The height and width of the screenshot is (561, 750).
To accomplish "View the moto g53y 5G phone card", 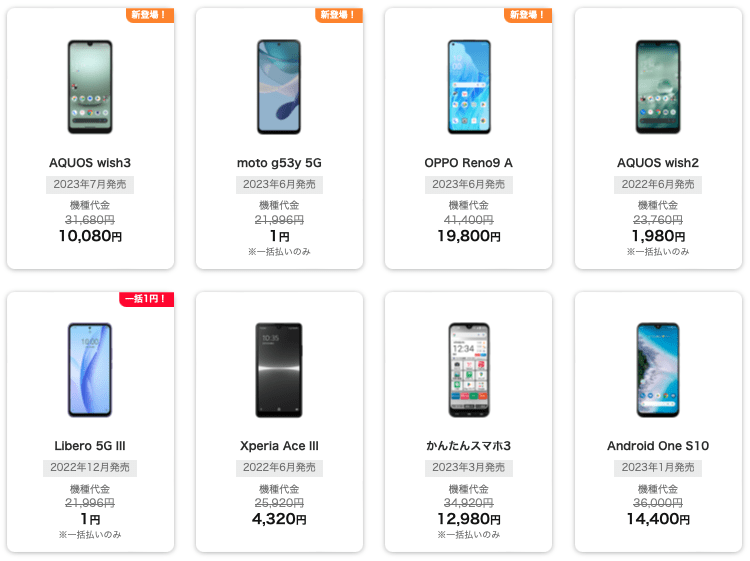I will [x=279, y=140].
